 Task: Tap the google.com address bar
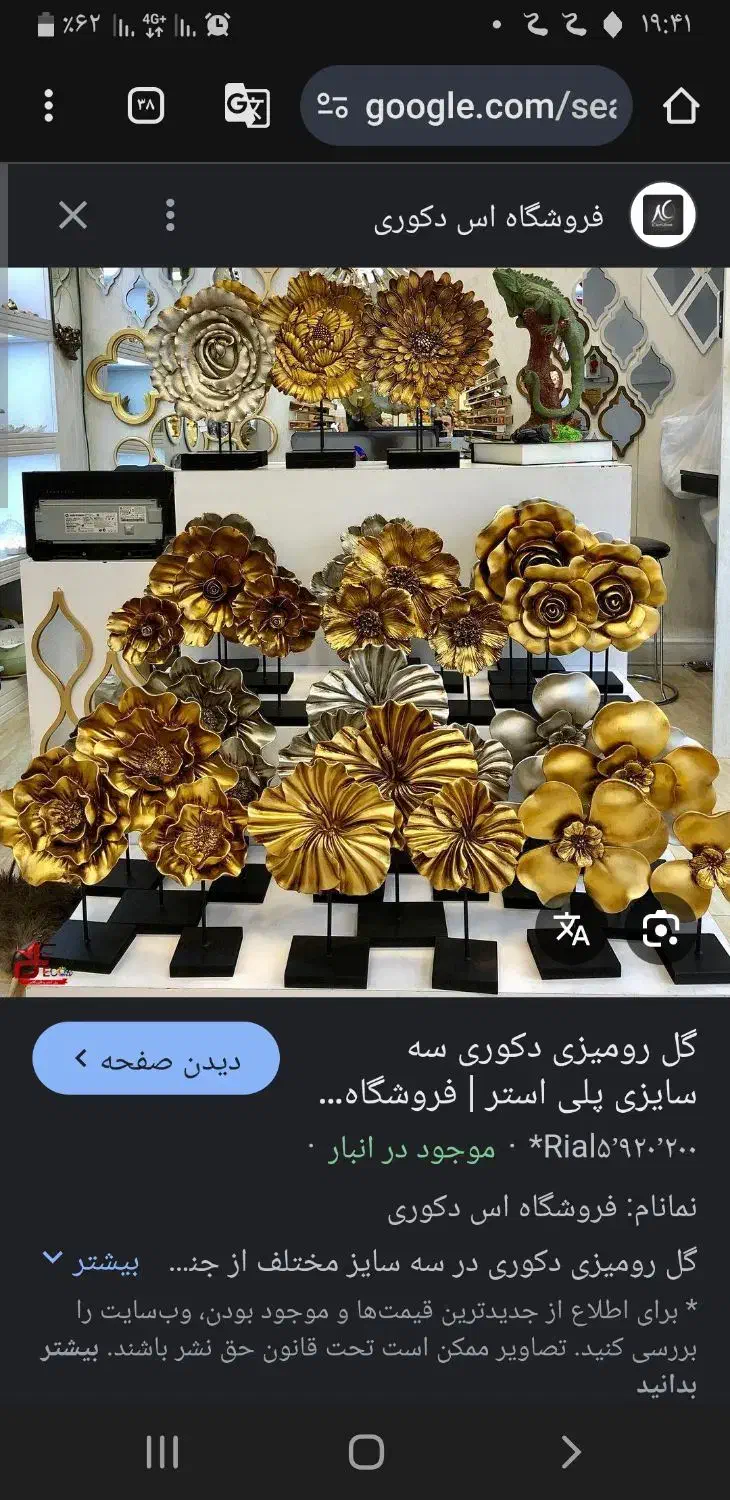coord(466,106)
